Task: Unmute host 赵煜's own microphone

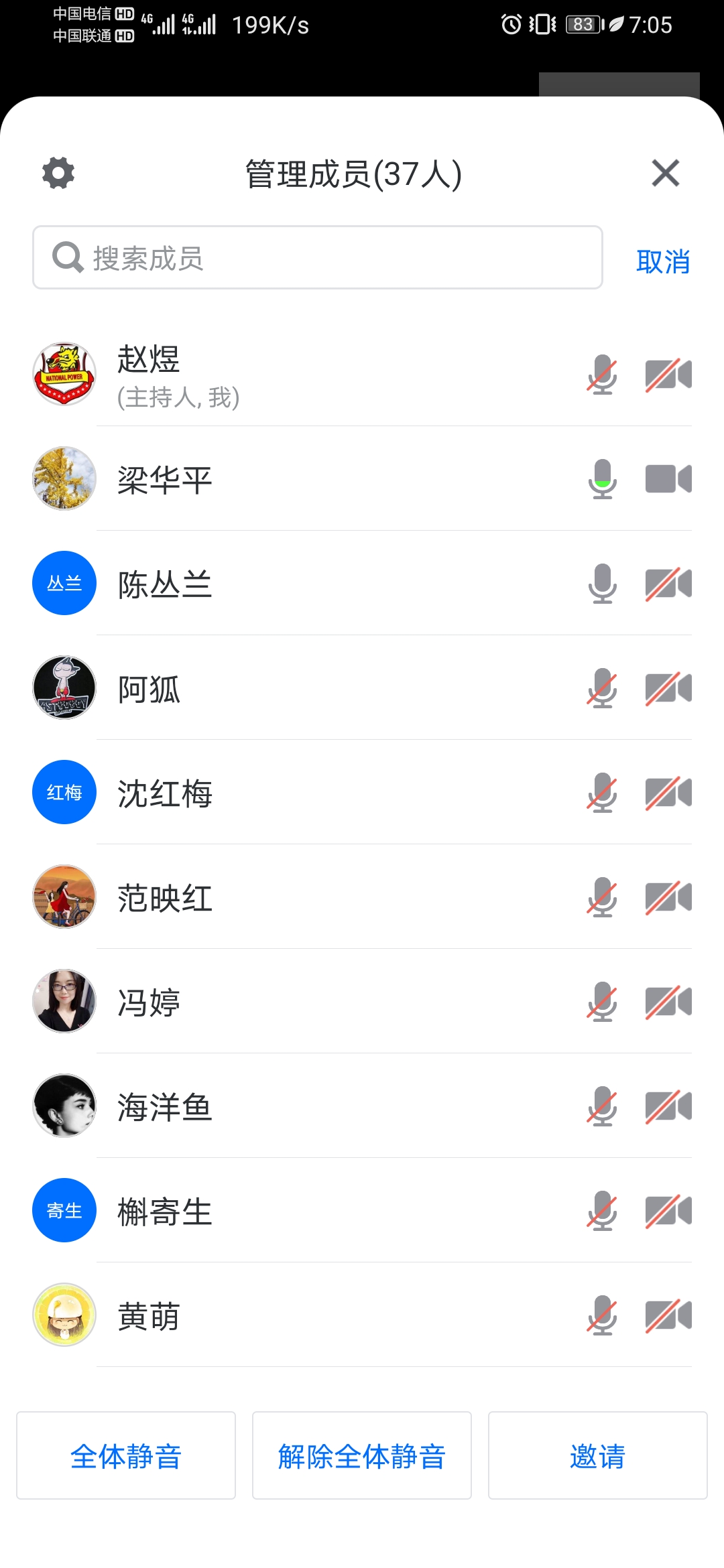Action: coord(602,375)
